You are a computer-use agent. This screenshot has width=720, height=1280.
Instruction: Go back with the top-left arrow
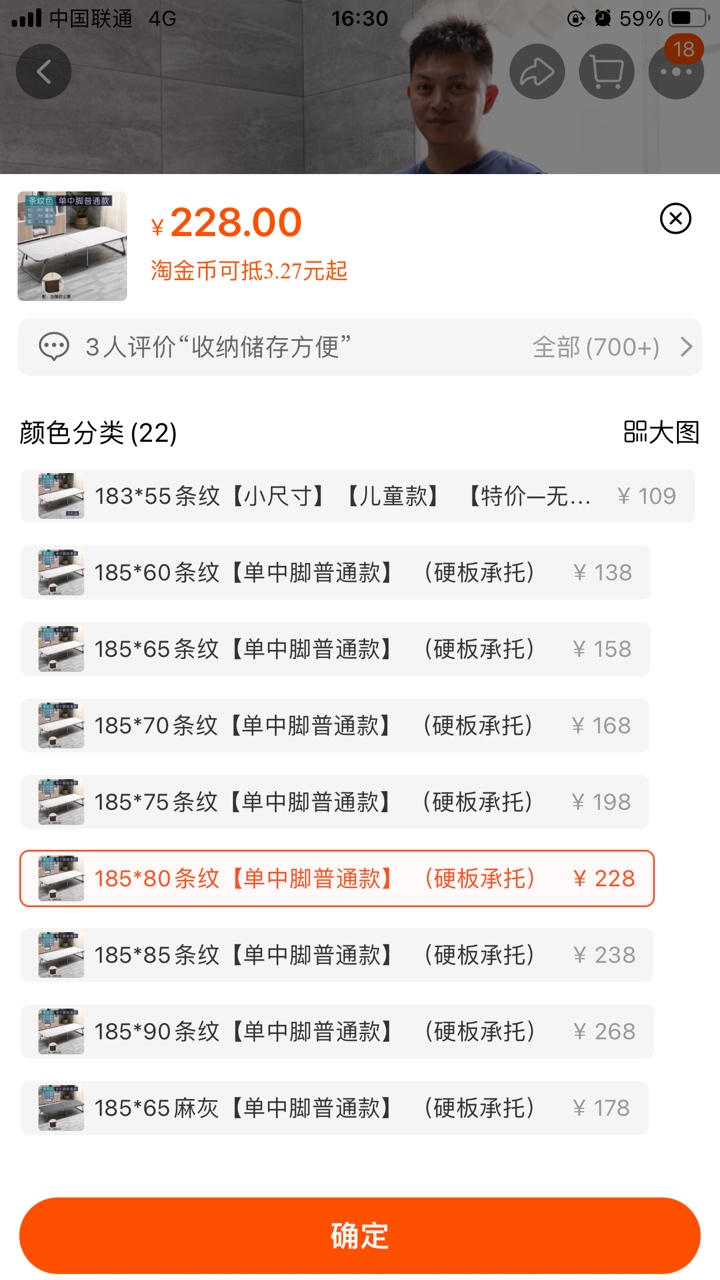(x=43, y=72)
